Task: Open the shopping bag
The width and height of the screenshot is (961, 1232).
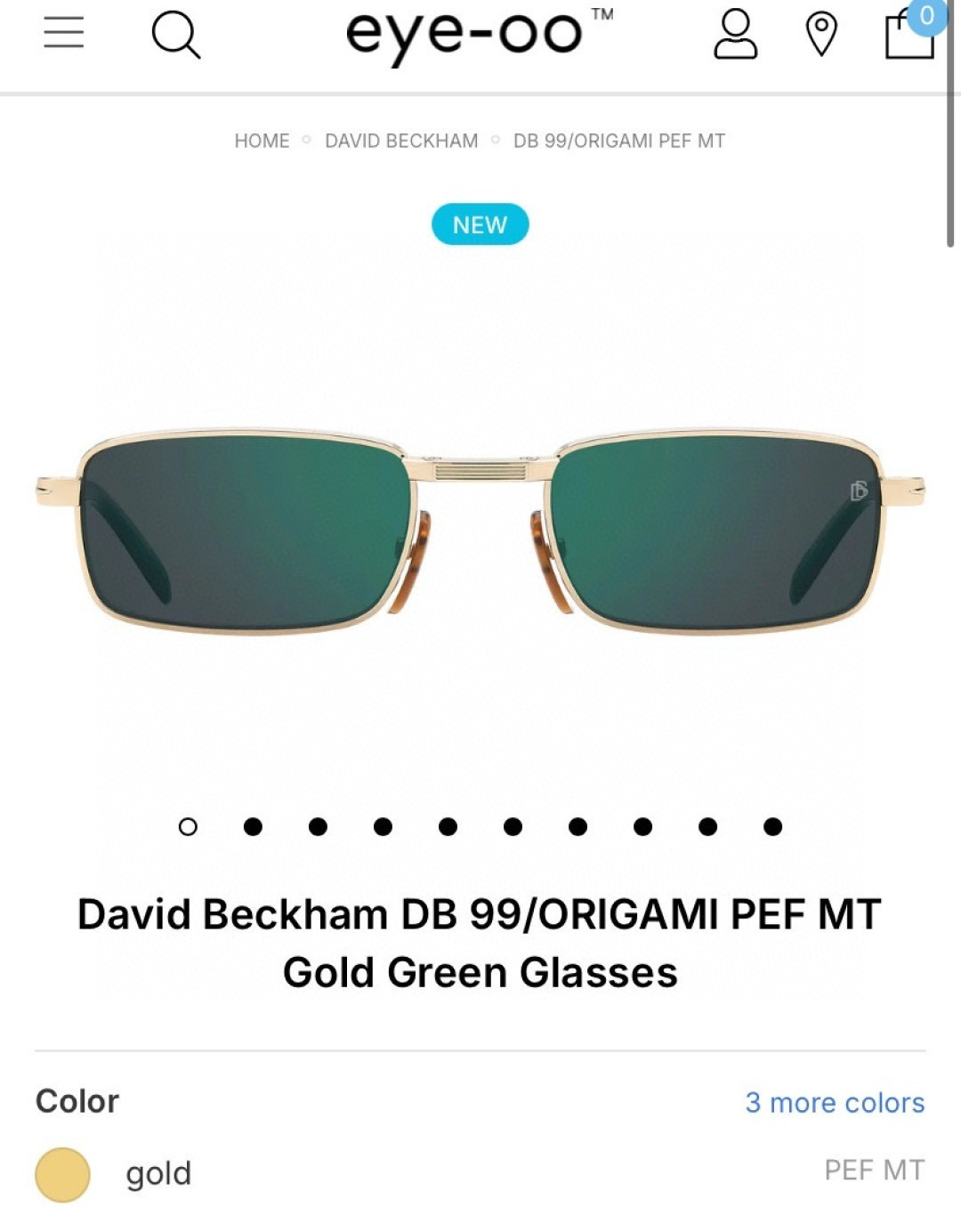Action: click(x=909, y=34)
